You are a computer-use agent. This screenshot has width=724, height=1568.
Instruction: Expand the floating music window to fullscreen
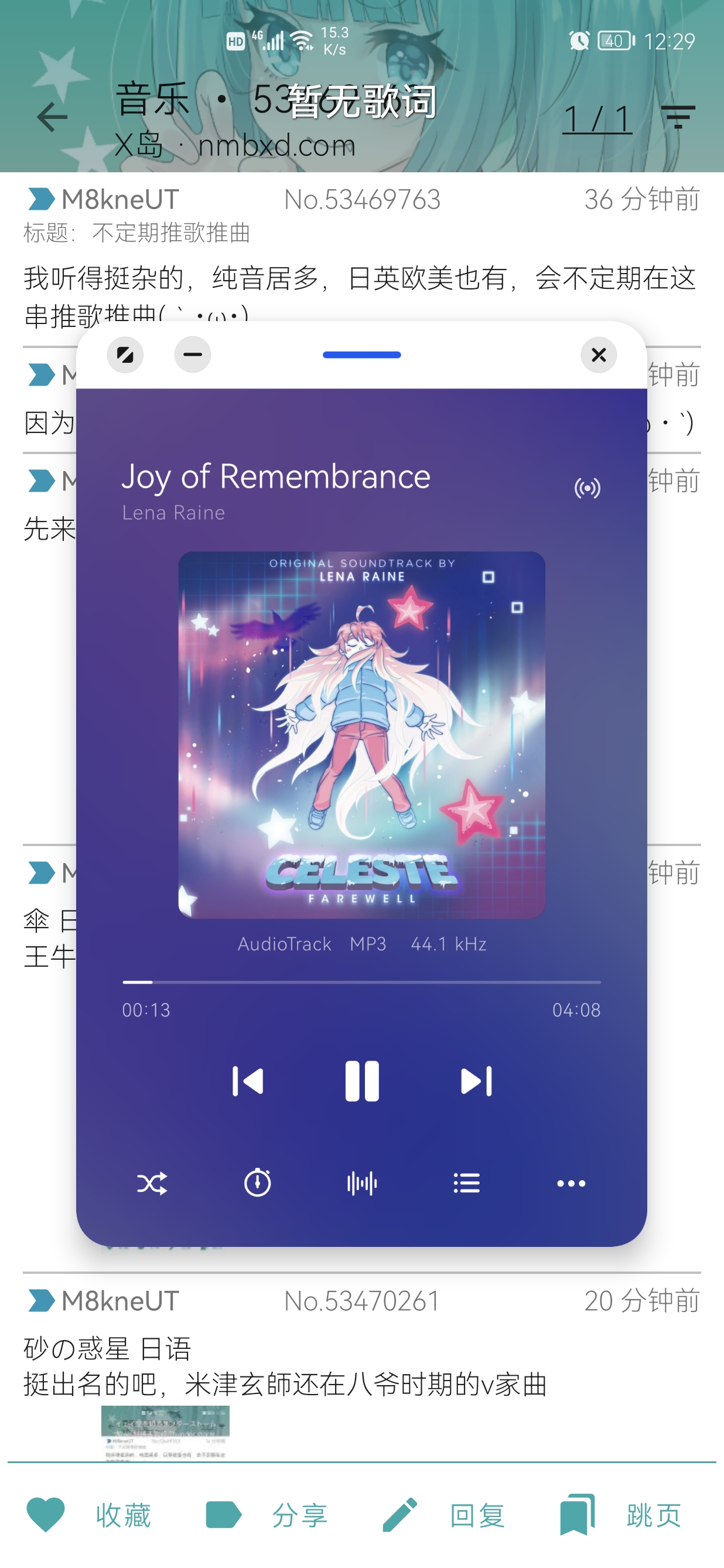125,355
